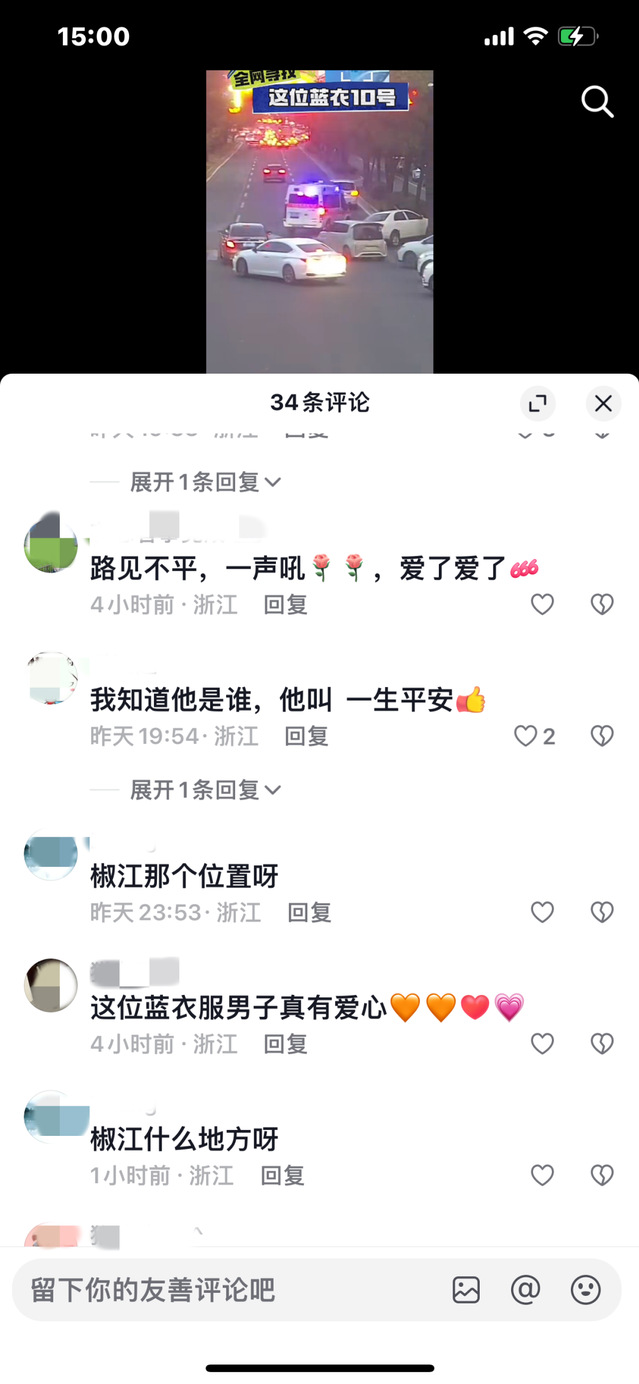Image resolution: width=639 pixels, height=1384 pixels.
Task: Dislike the 蓝衣服男子真有爱心 comment
Action: pos(602,1044)
